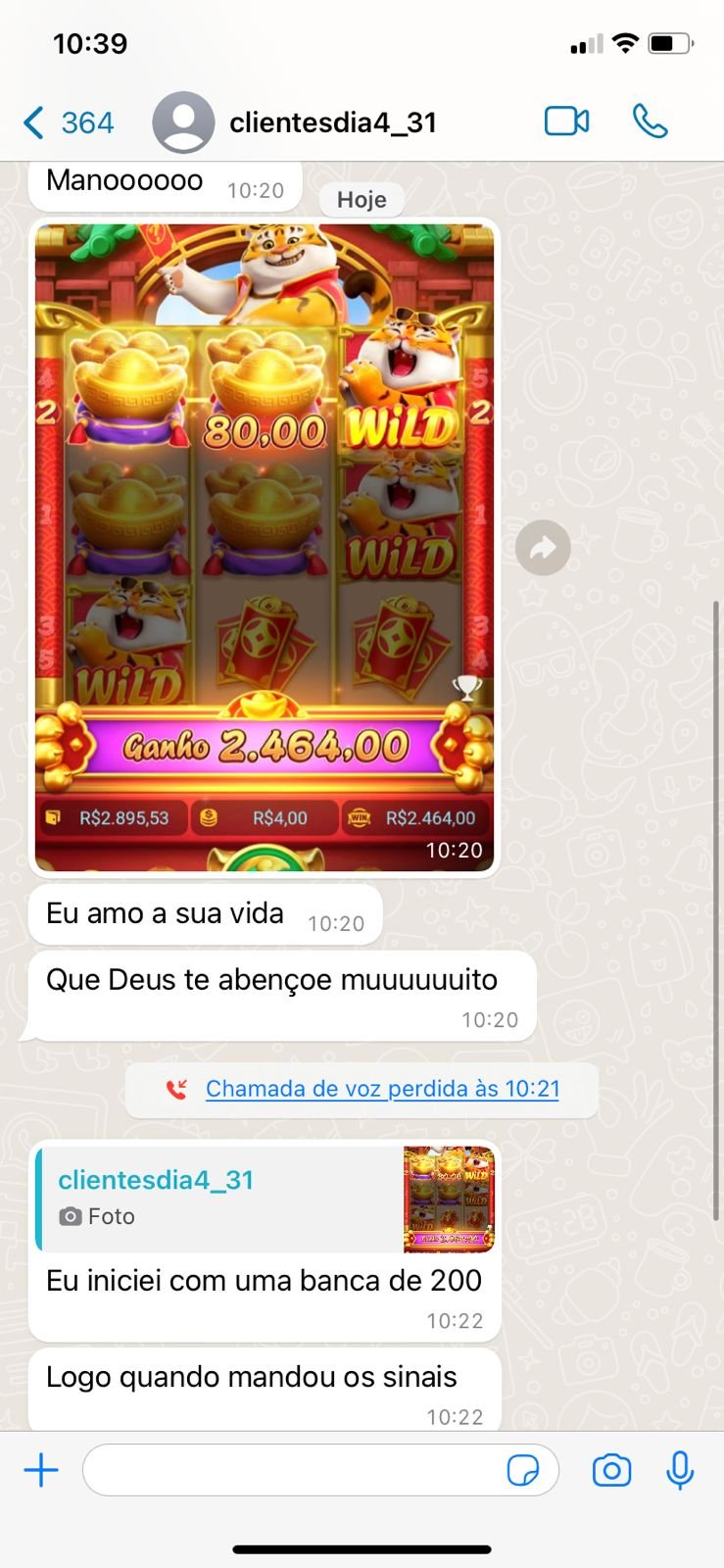Screen dimensions: 724x1568
Task: Forward the photo with the arrow icon
Action: tap(543, 549)
